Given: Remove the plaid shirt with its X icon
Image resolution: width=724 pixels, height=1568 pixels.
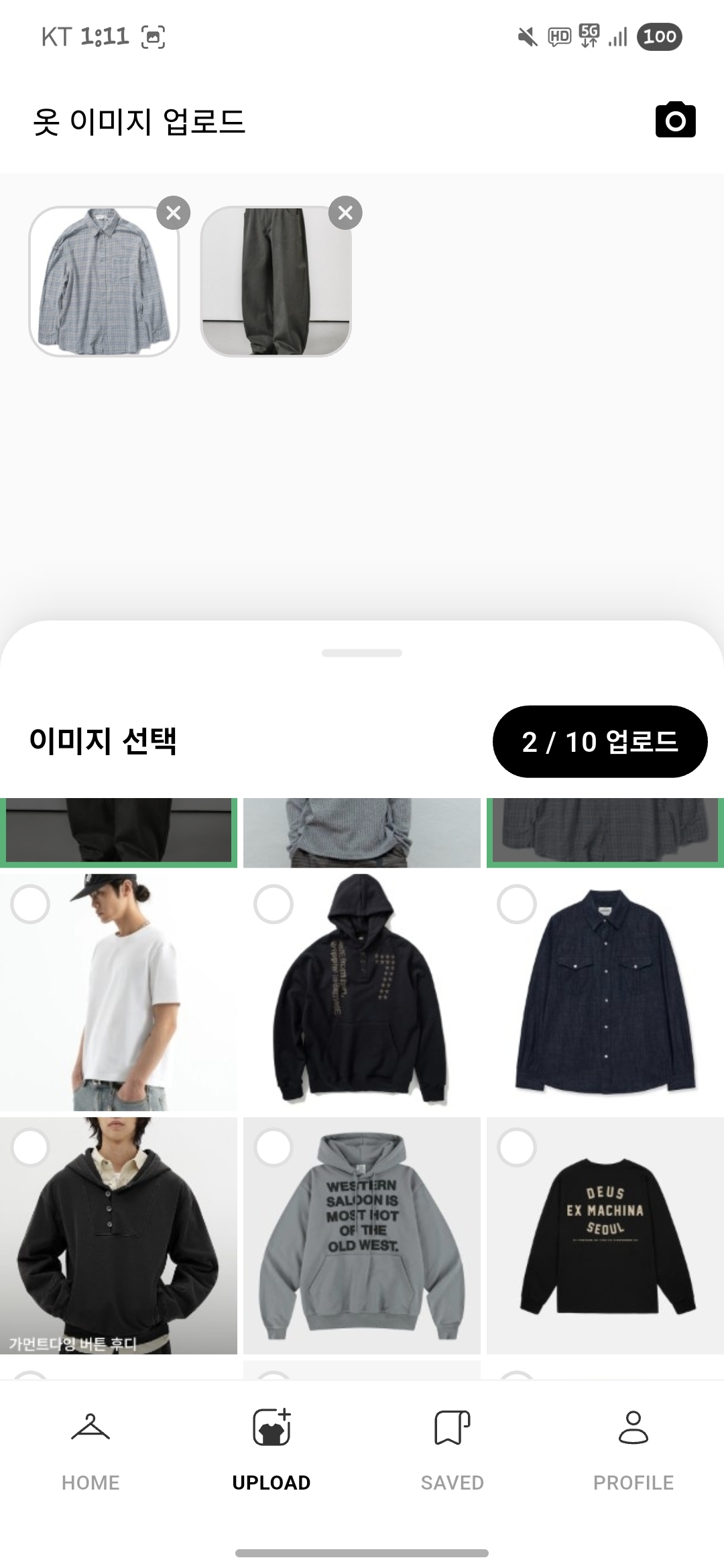Looking at the screenshot, I should point(173,213).
